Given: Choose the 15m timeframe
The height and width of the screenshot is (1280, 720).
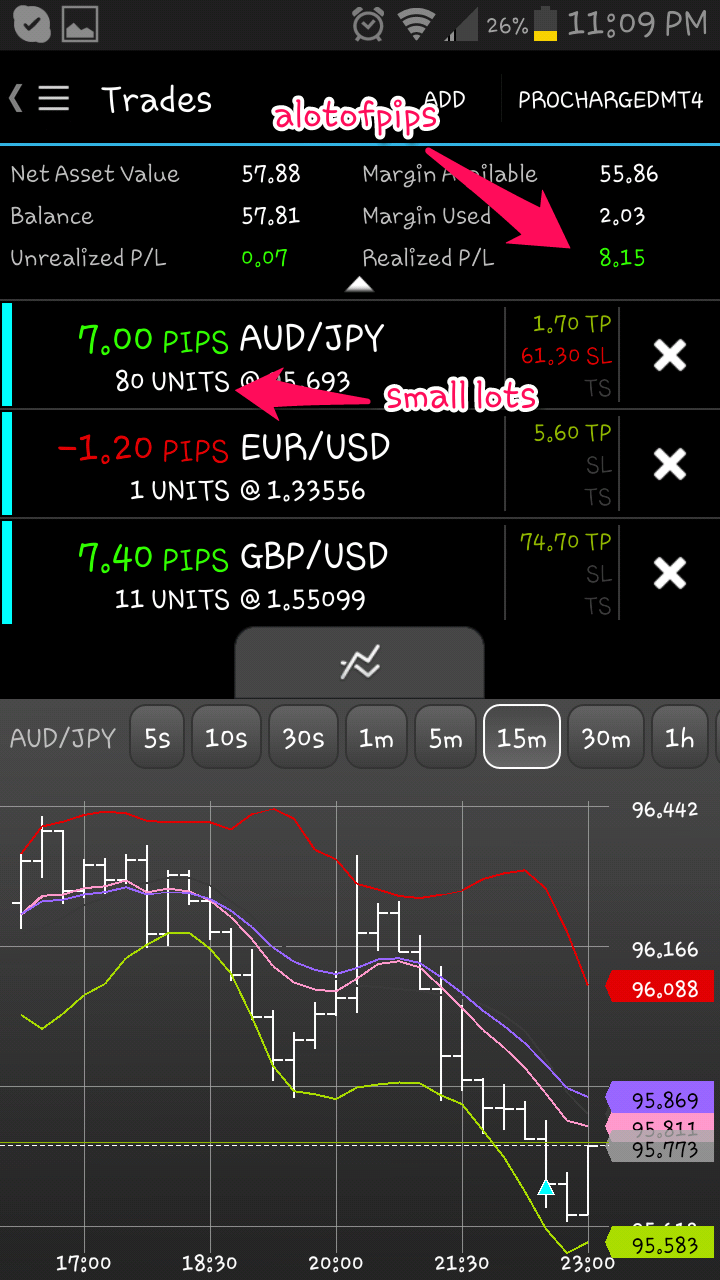Looking at the screenshot, I should 522,738.
